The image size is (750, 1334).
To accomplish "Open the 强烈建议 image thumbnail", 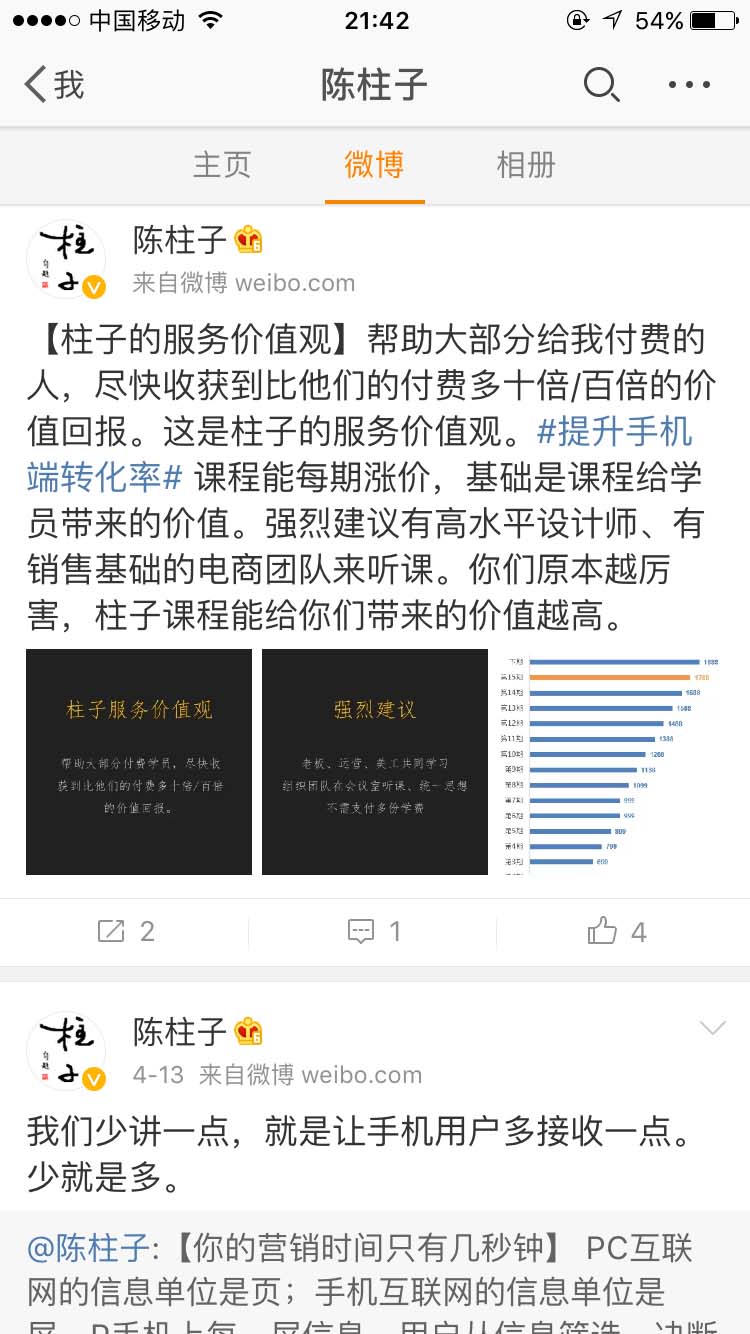I will pos(374,763).
